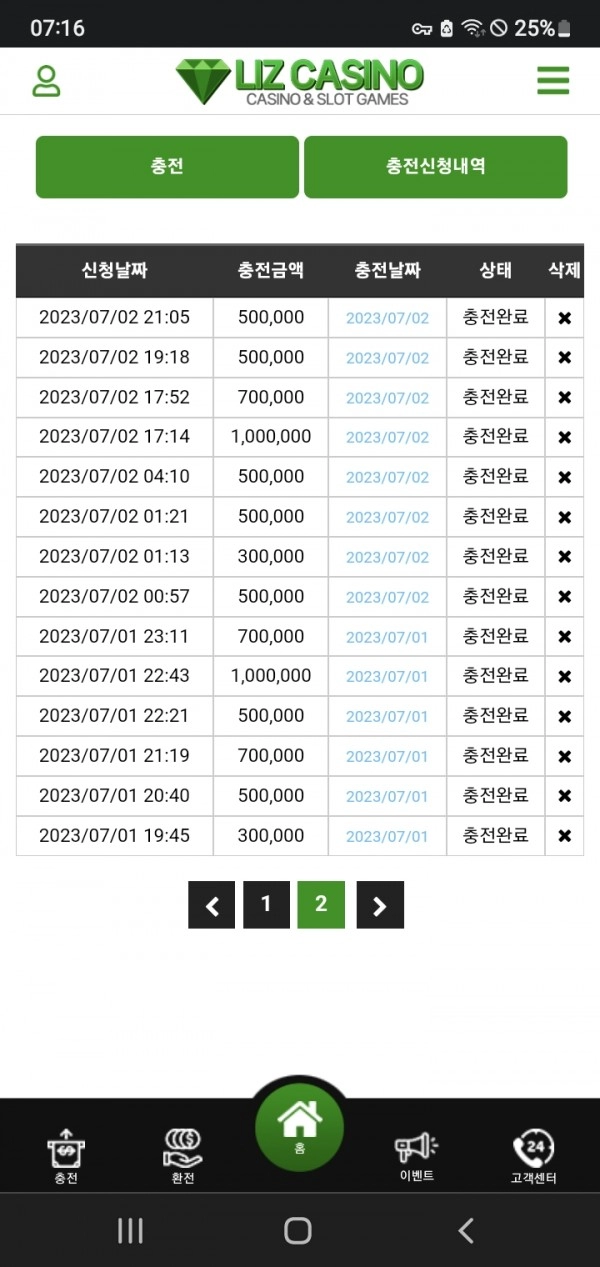
Task: Open 이벤트 events tab
Action: coord(416,1157)
